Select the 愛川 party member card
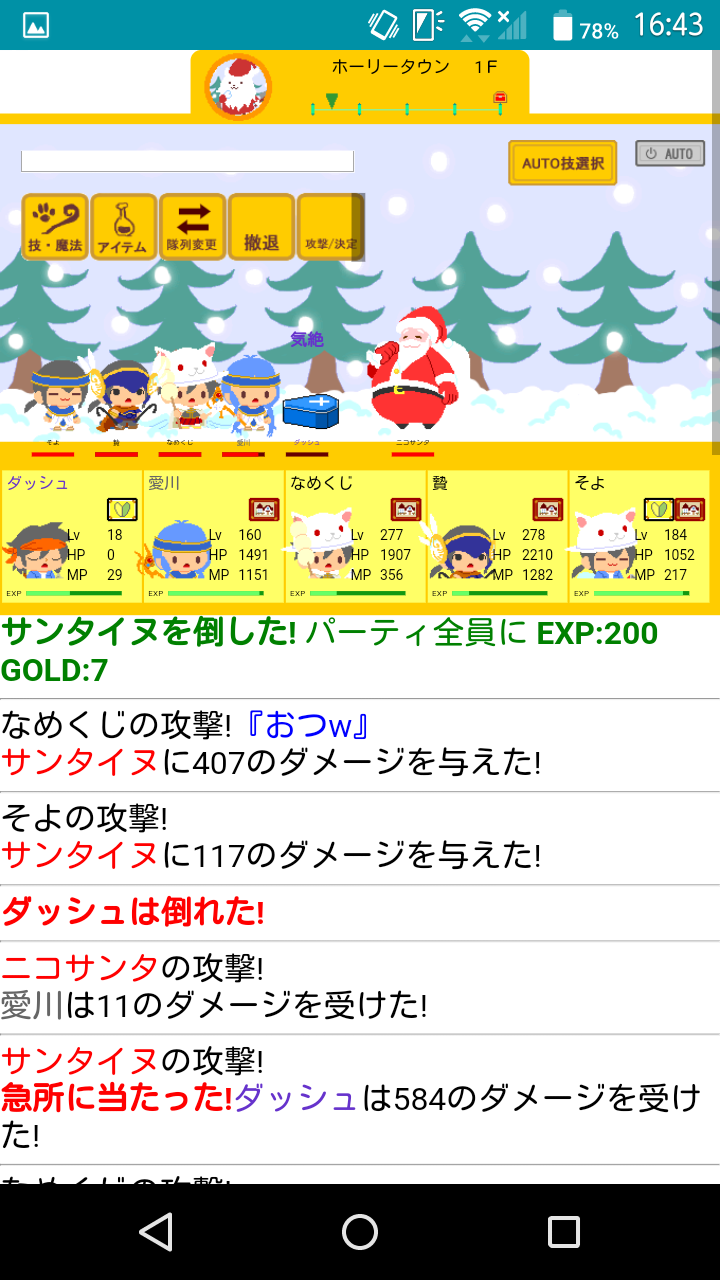This screenshot has height=1280, width=720. tap(214, 537)
